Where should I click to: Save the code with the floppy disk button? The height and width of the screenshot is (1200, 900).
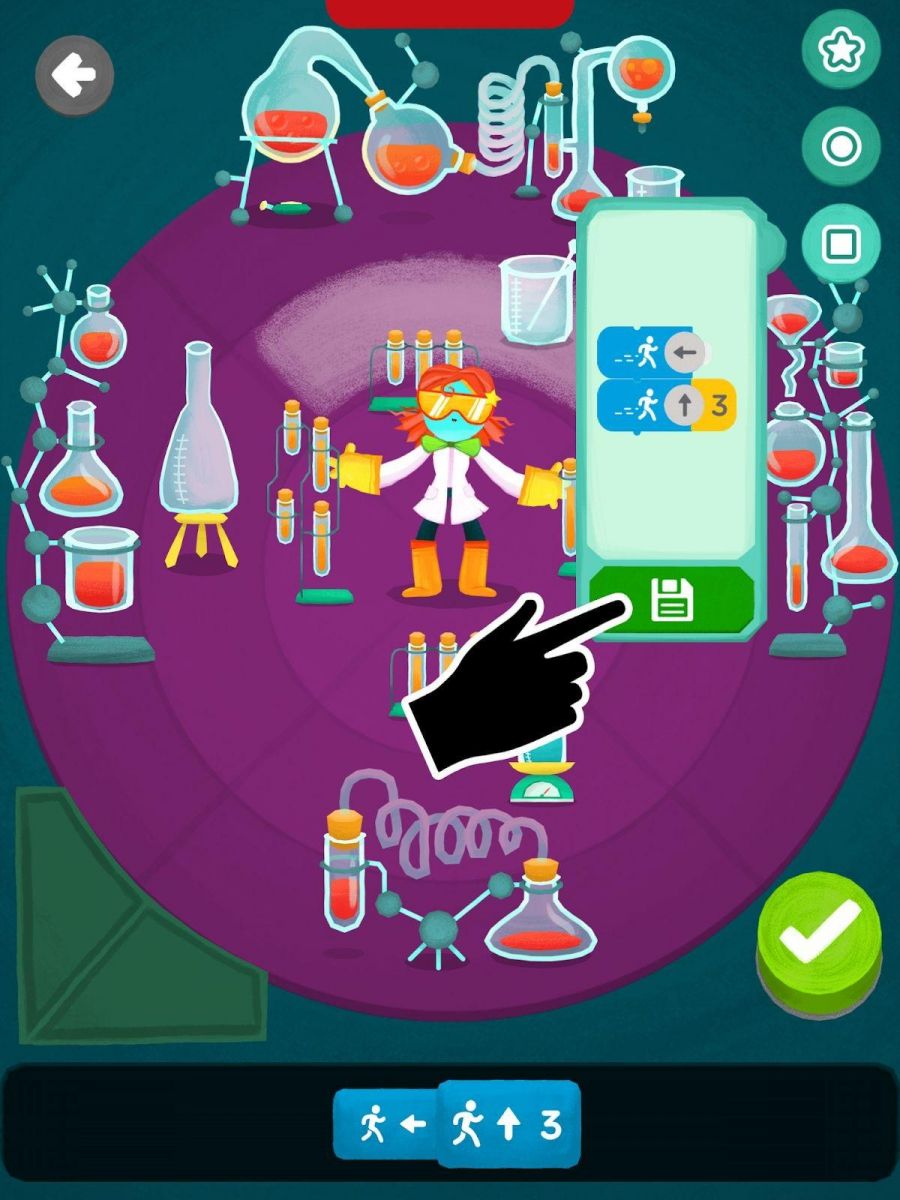click(x=672, y=603)
